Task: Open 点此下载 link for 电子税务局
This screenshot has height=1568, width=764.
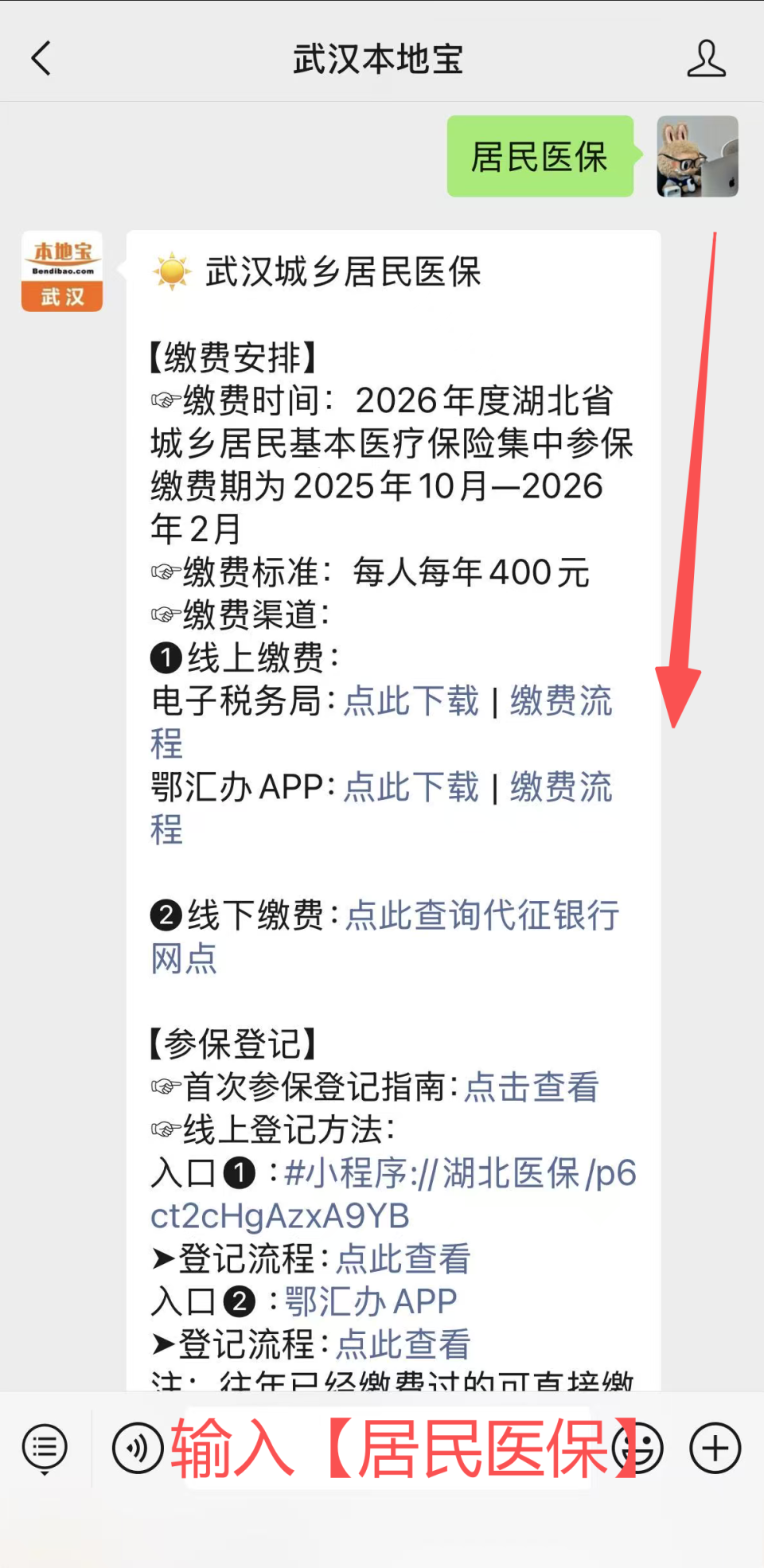Action: pyautogui.click(x=411, y=702)
